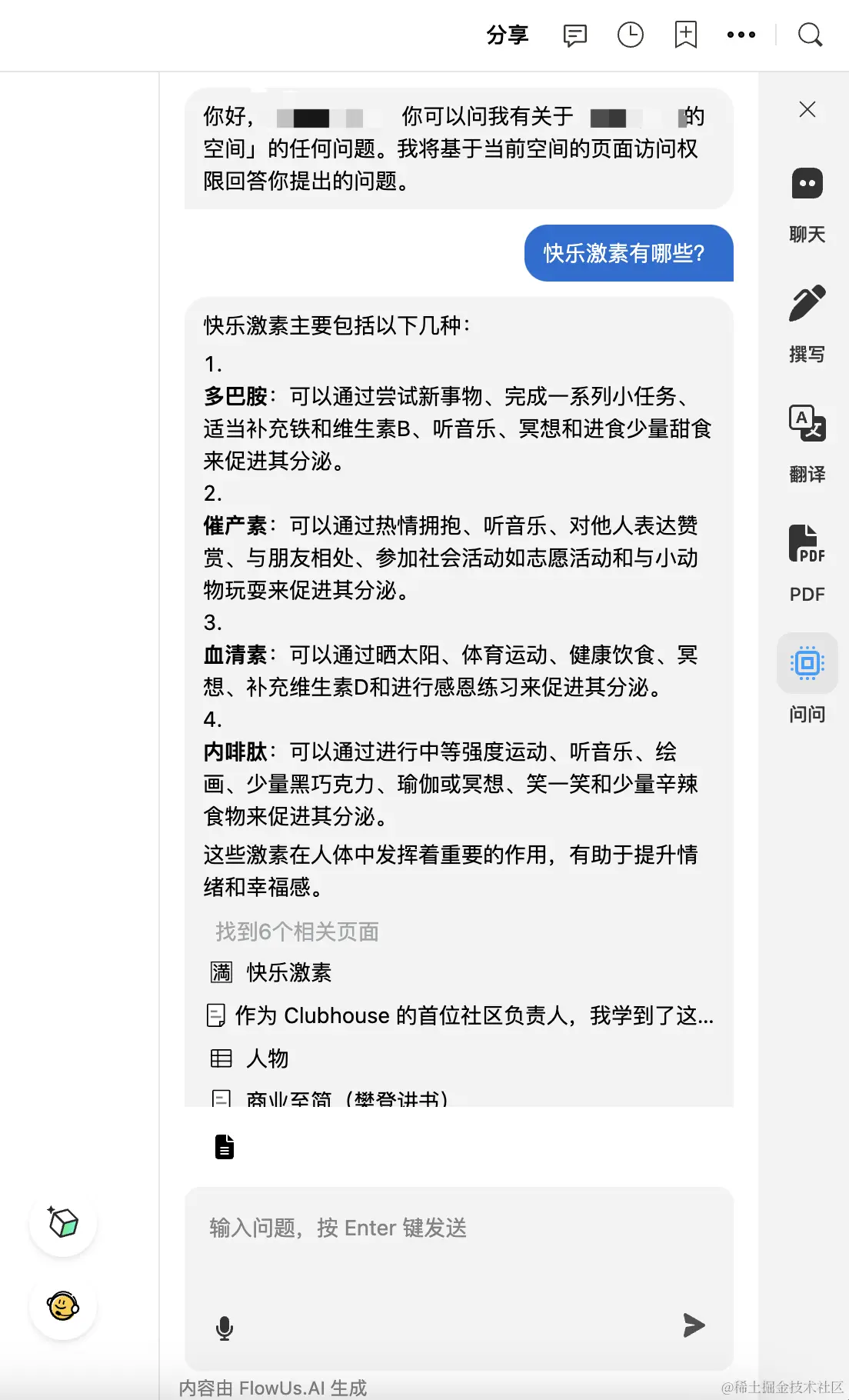
Task: Start voice input with the microphone
Action: coord(225,1328)
